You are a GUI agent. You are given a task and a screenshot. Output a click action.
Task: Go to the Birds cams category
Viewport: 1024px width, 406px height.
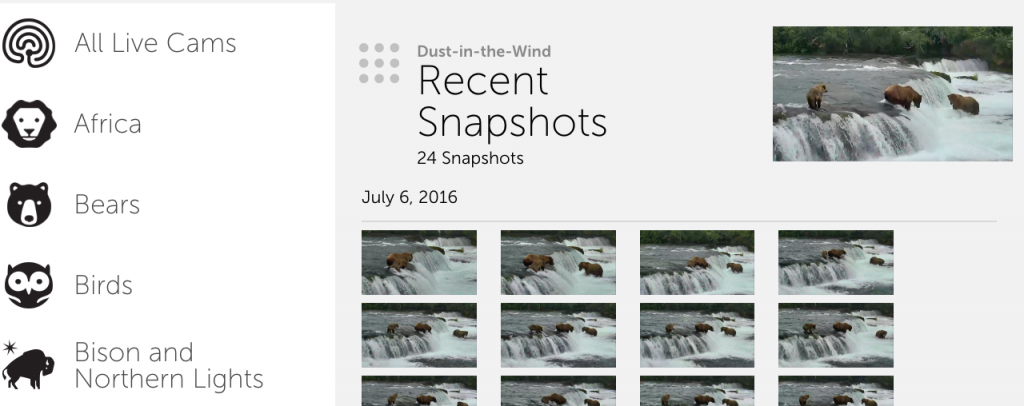104,286
